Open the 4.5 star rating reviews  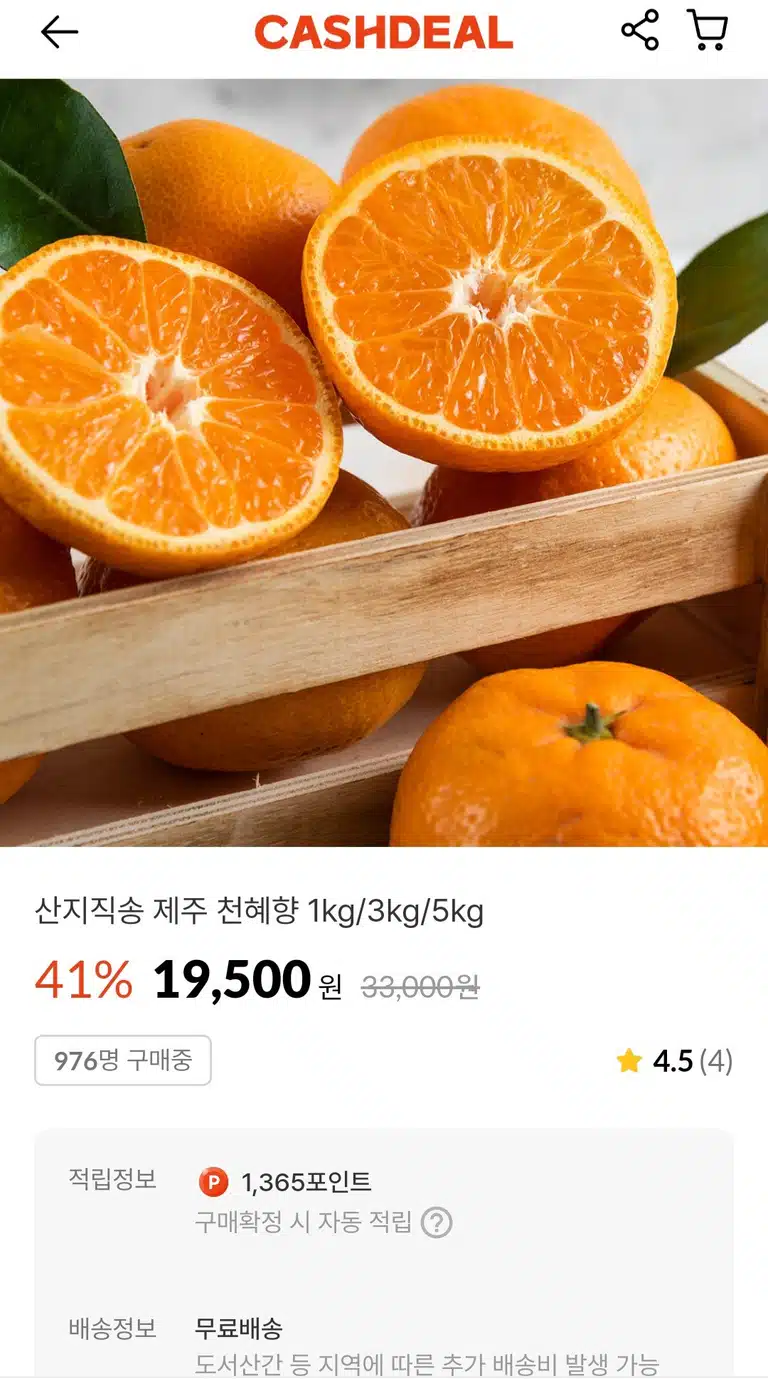[674, 1061]
